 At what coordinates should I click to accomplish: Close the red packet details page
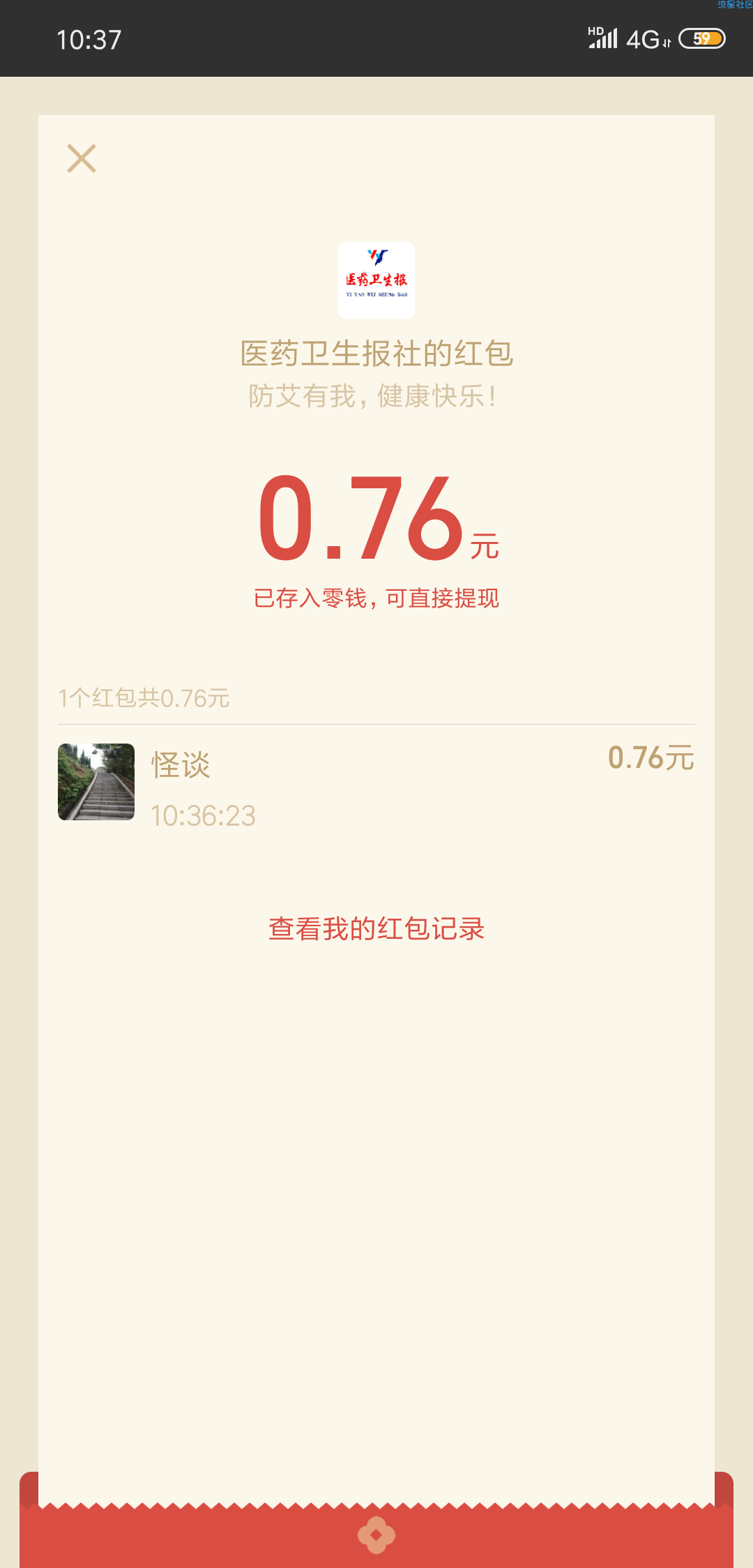point(82,158)
